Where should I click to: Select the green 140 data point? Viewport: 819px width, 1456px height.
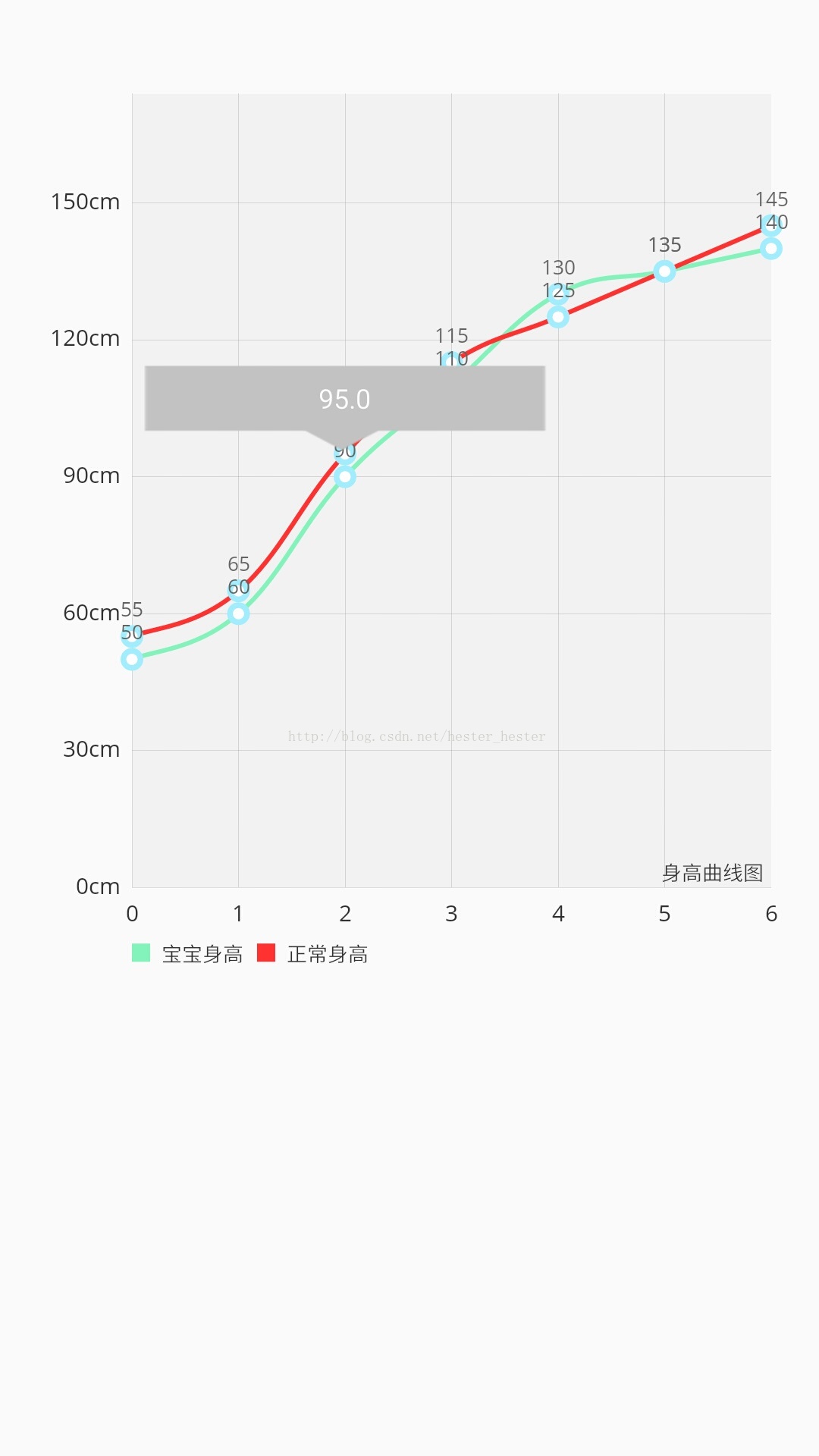pyautogui.click(x=770, y=249)
